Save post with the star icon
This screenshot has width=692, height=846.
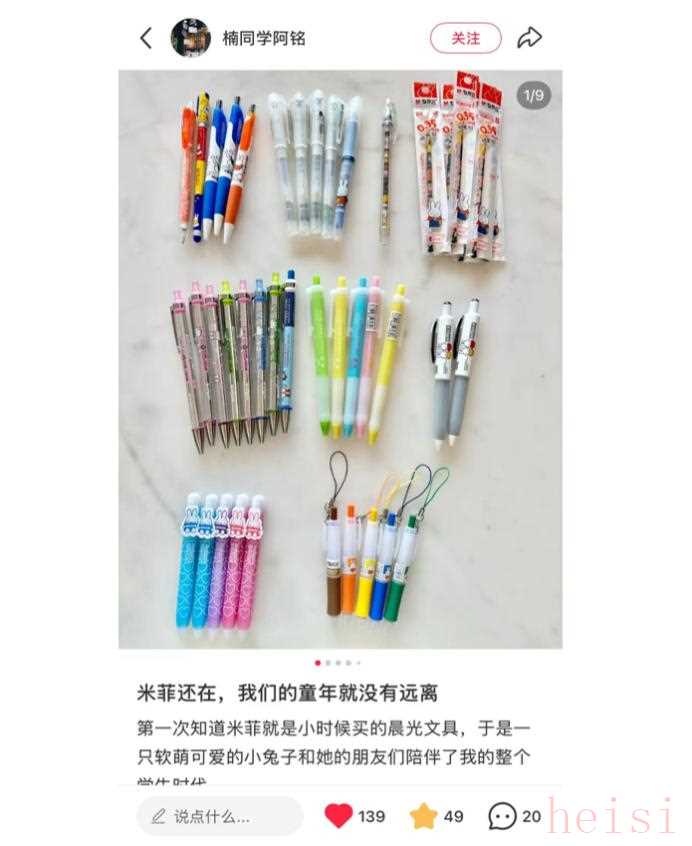[424, 816]
